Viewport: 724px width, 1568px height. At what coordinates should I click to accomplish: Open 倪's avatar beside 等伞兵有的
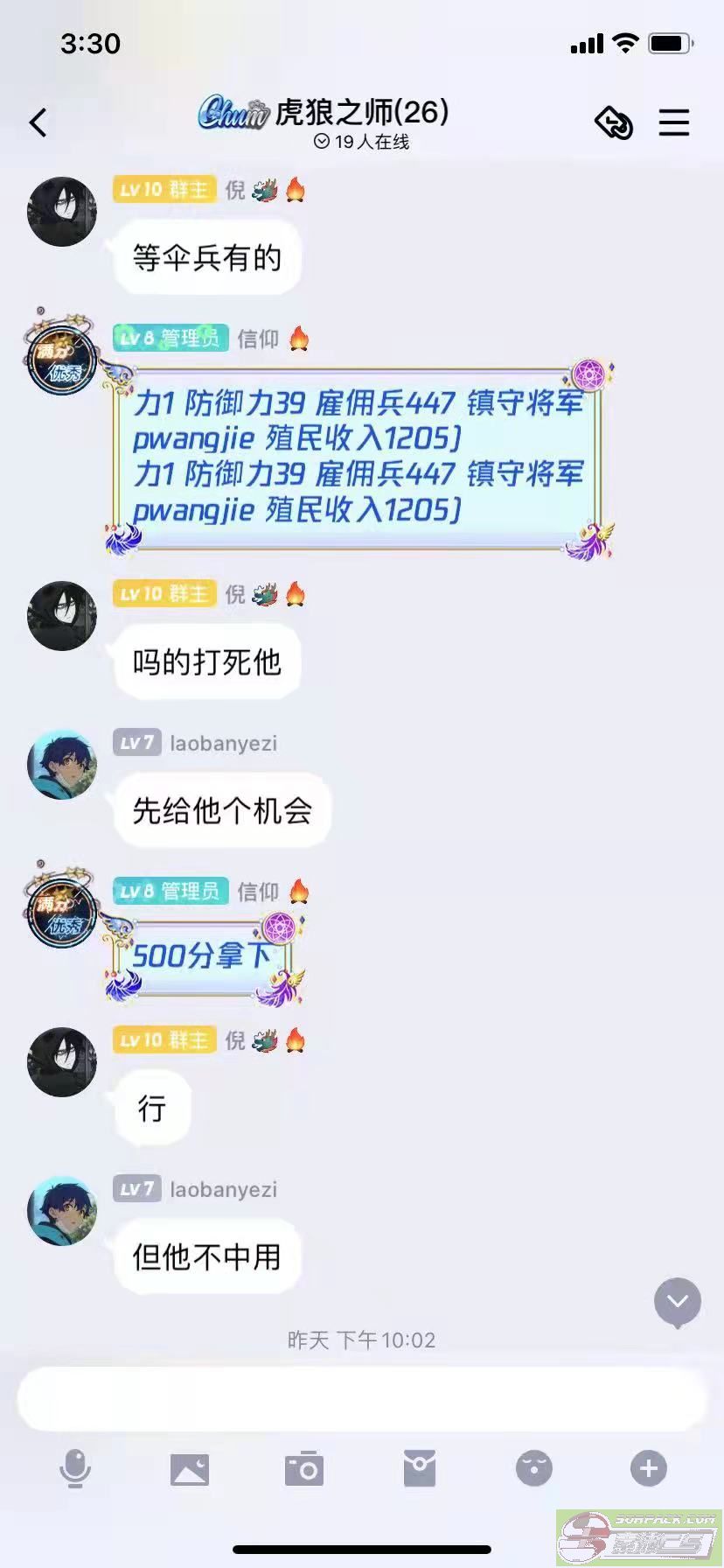click(x=62, y=212)
